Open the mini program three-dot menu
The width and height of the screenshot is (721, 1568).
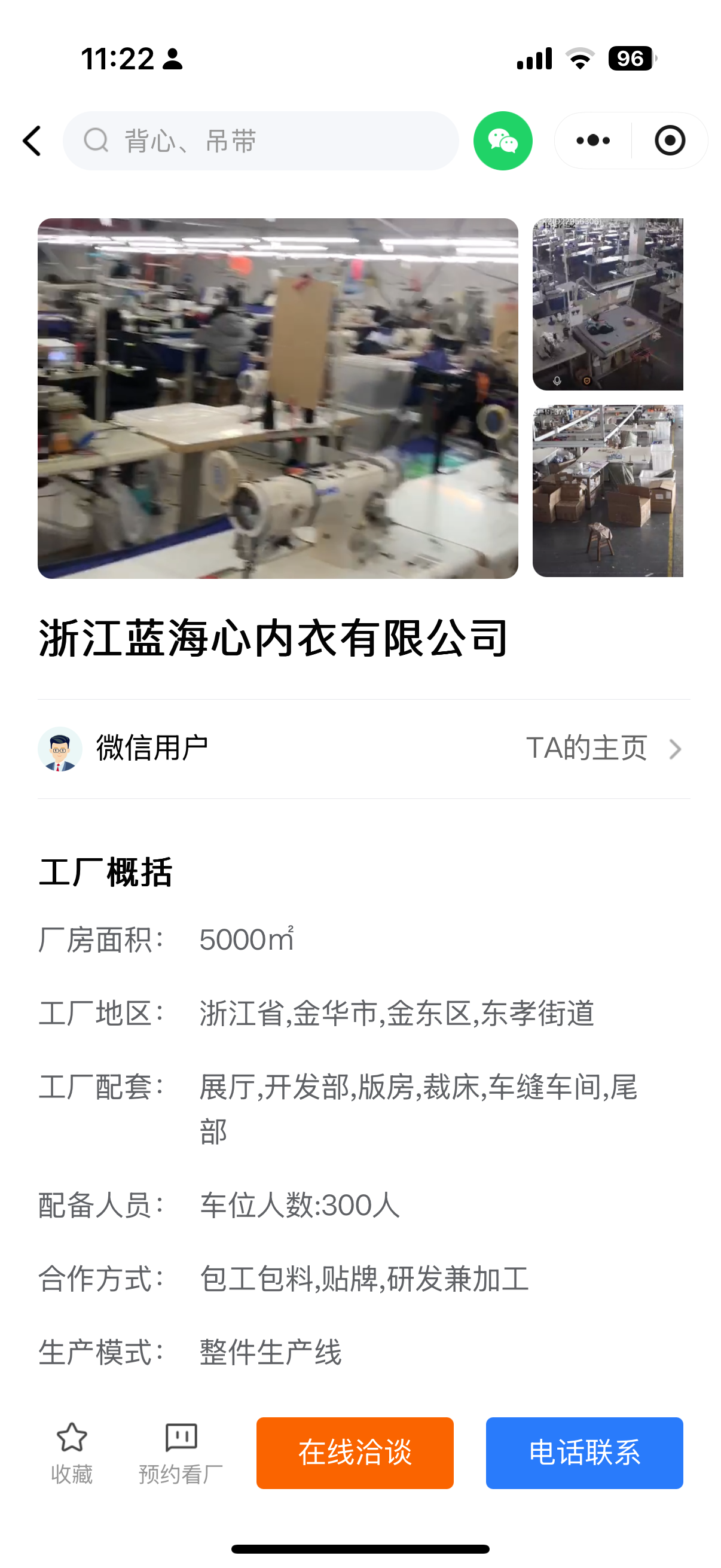[x=593, y=141]
